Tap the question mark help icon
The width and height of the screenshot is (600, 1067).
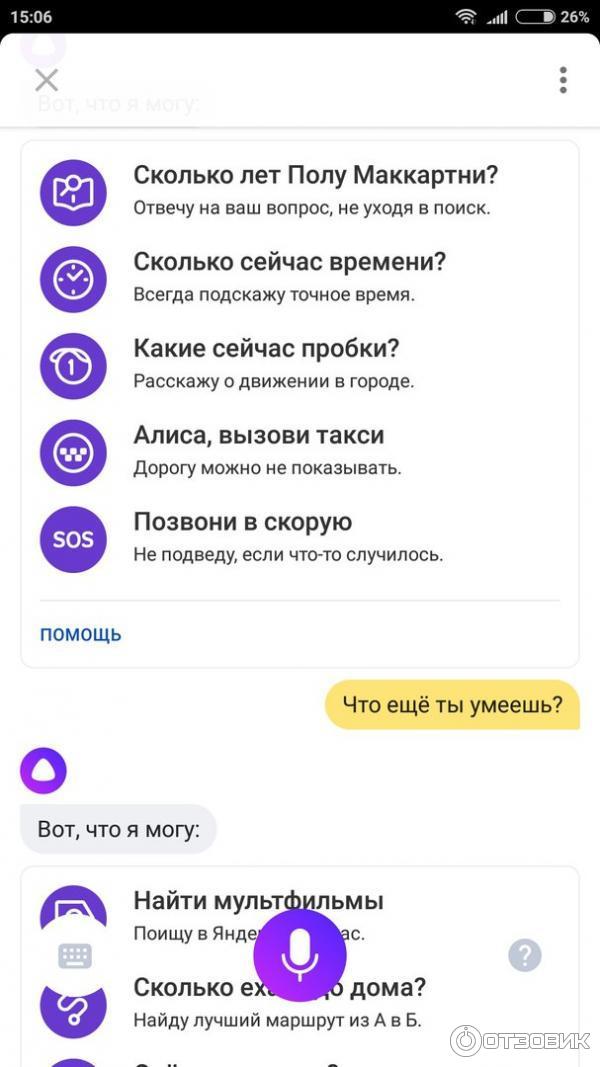[x=524, y=955]
